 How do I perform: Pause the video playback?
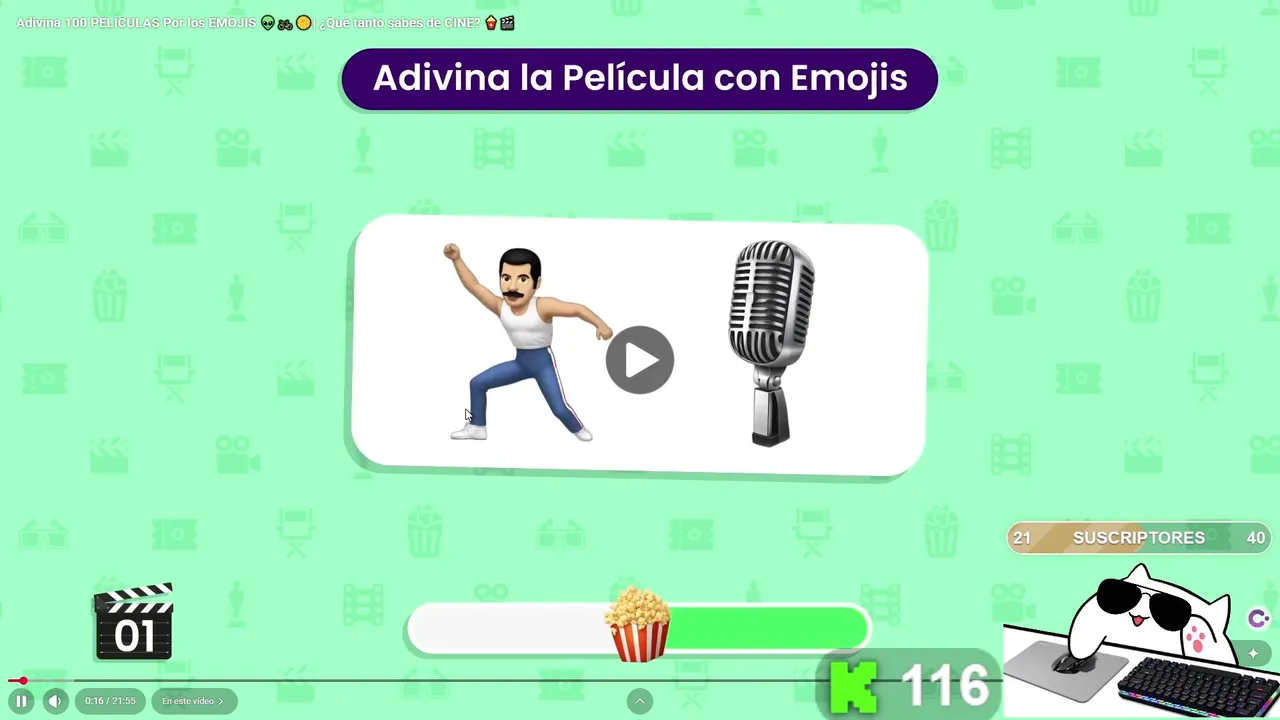click(21, 701)
